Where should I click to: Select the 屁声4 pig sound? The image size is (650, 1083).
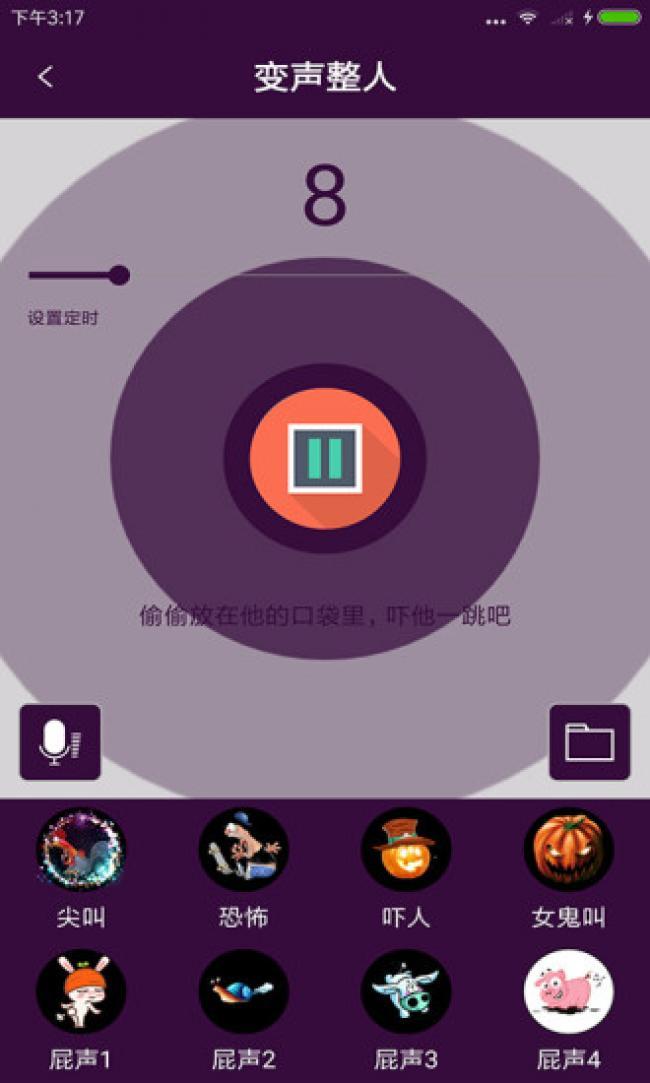[568, 991]
